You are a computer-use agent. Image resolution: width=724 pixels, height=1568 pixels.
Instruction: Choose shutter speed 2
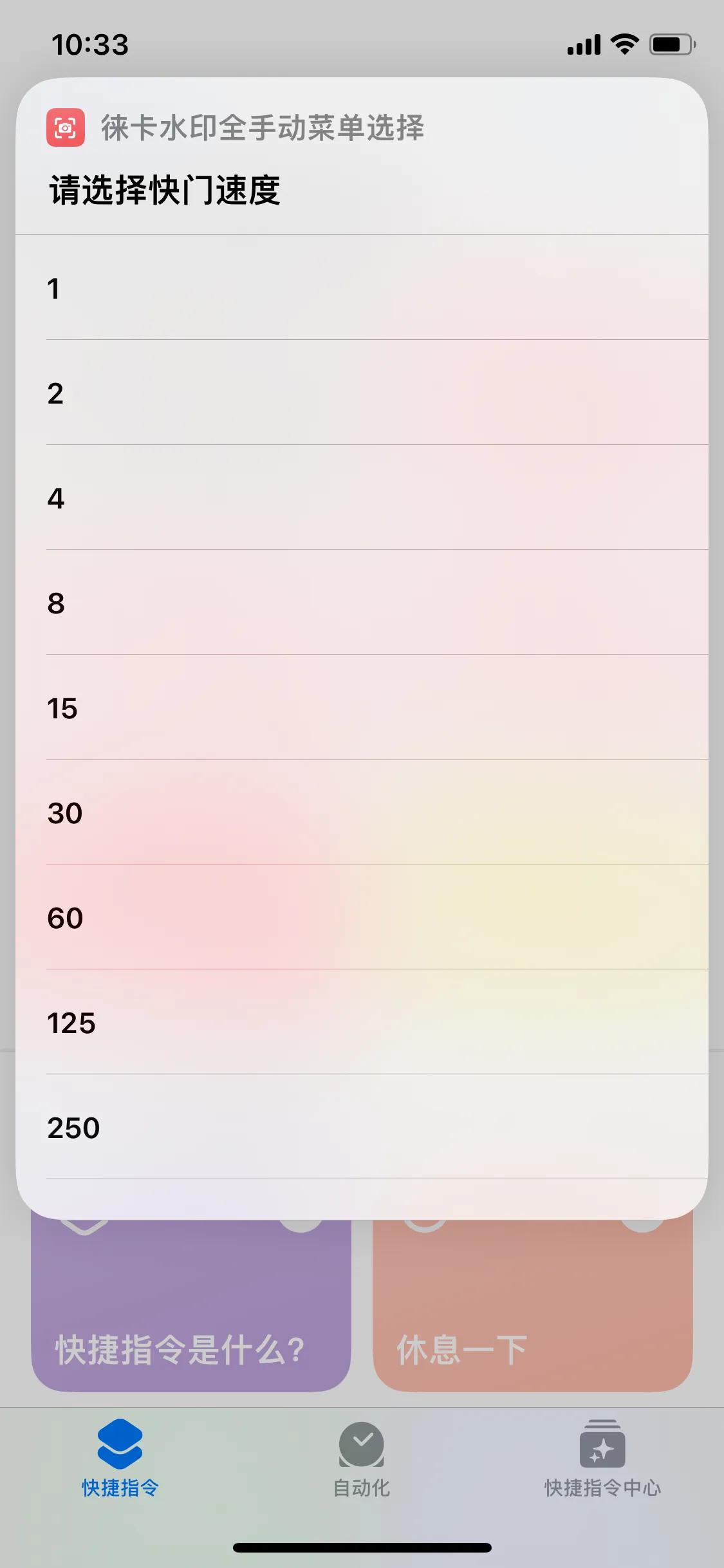360,393
